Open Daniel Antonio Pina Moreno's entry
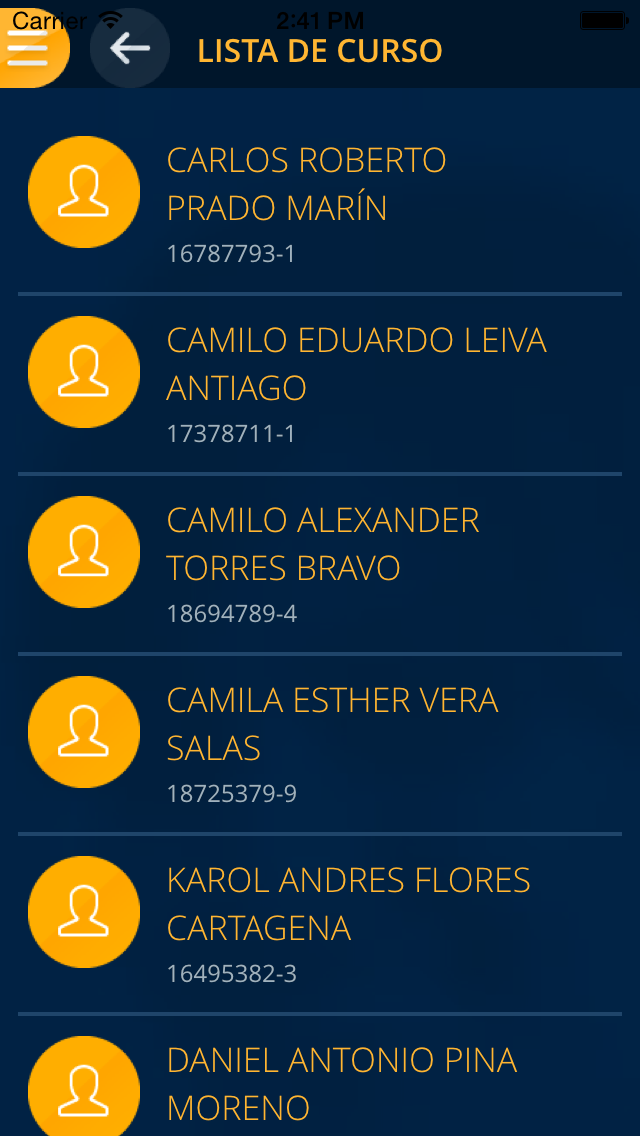This screenshot has height=1136, width=640. (x=320, y=1076)
